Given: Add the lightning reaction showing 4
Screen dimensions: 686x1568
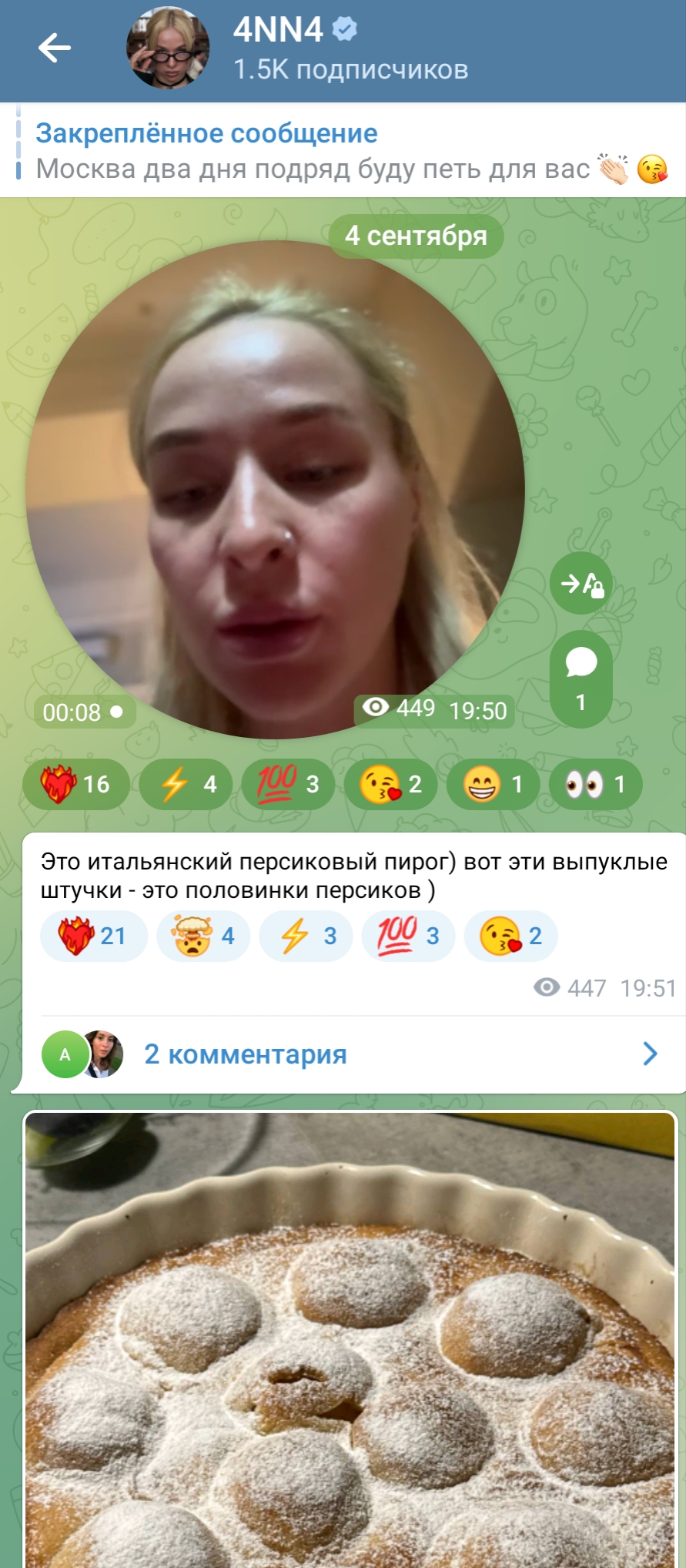Looking at the screenshot, I should click(186, 784).
